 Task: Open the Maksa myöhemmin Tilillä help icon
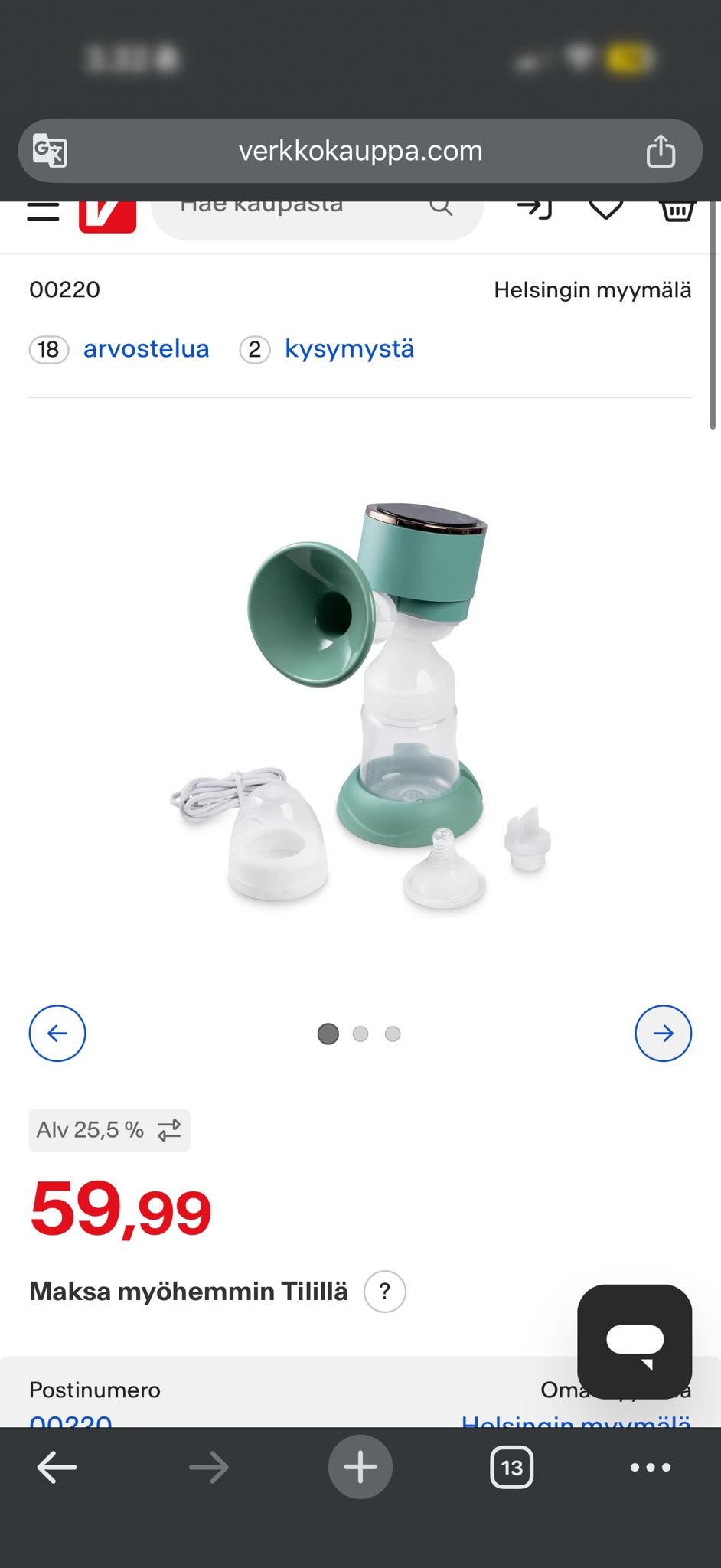coord(384,1292)
